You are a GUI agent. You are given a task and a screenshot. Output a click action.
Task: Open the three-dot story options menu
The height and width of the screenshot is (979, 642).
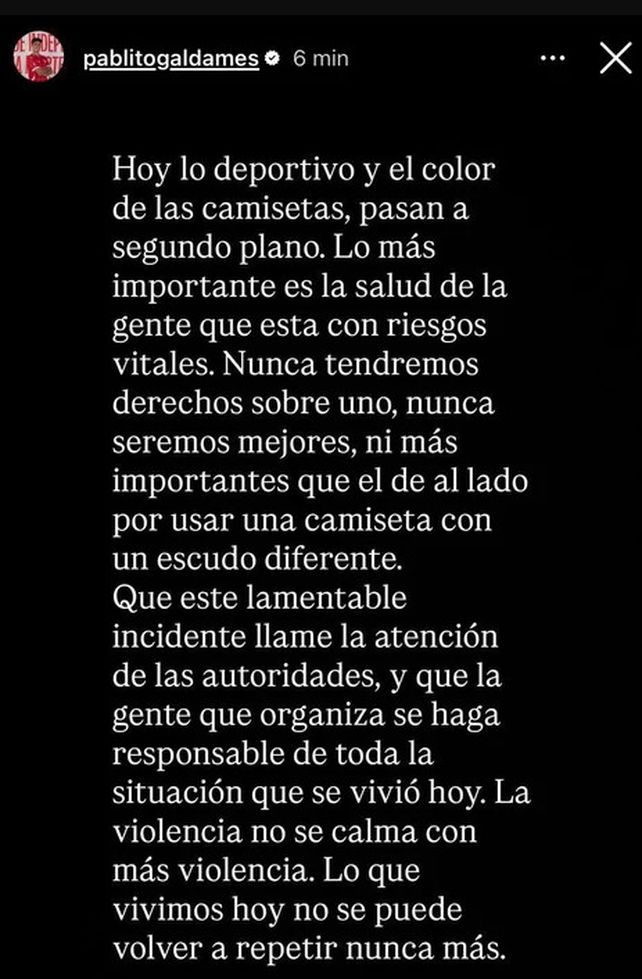[553, 59]
